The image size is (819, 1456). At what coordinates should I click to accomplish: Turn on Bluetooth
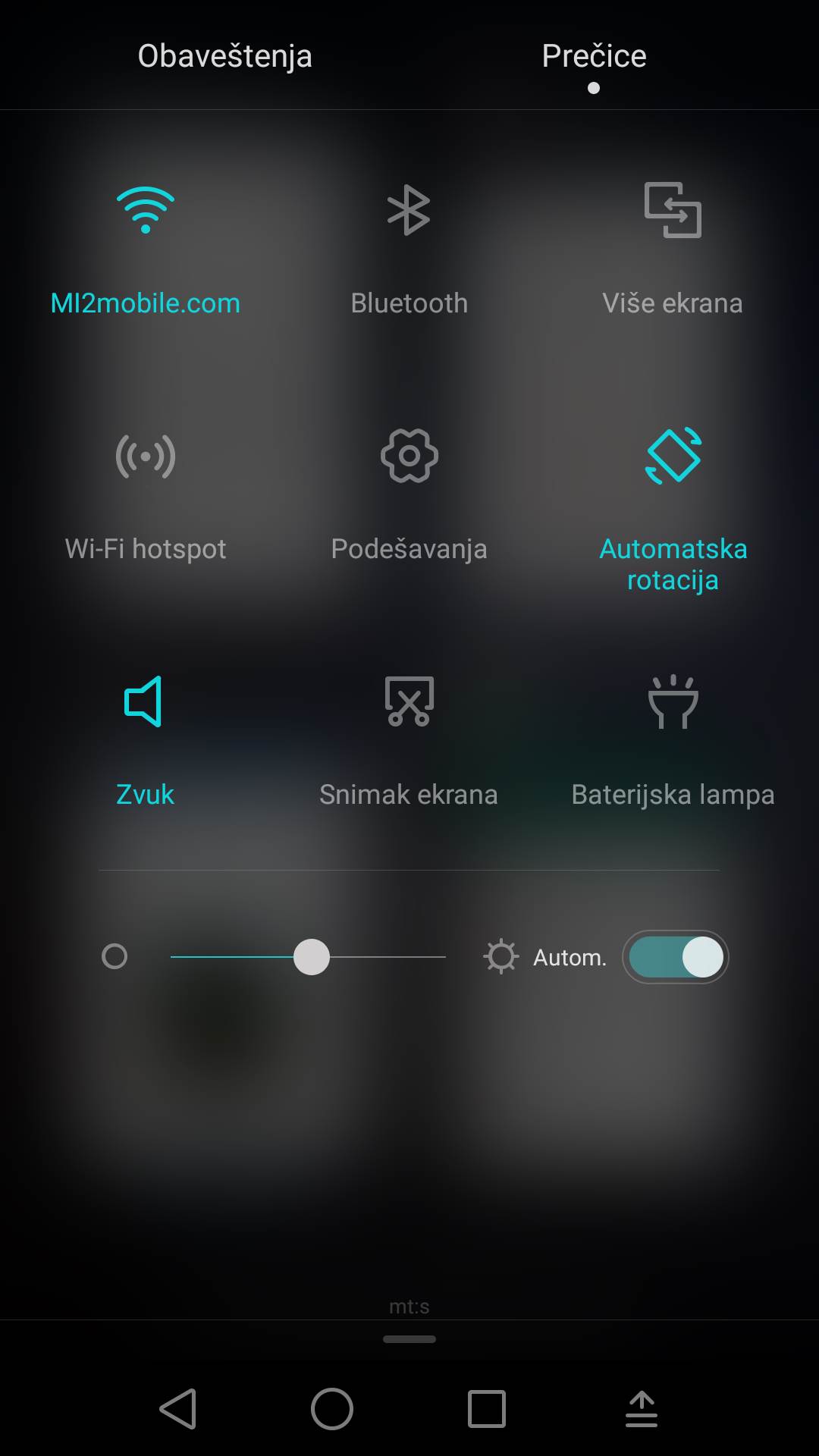409,211
